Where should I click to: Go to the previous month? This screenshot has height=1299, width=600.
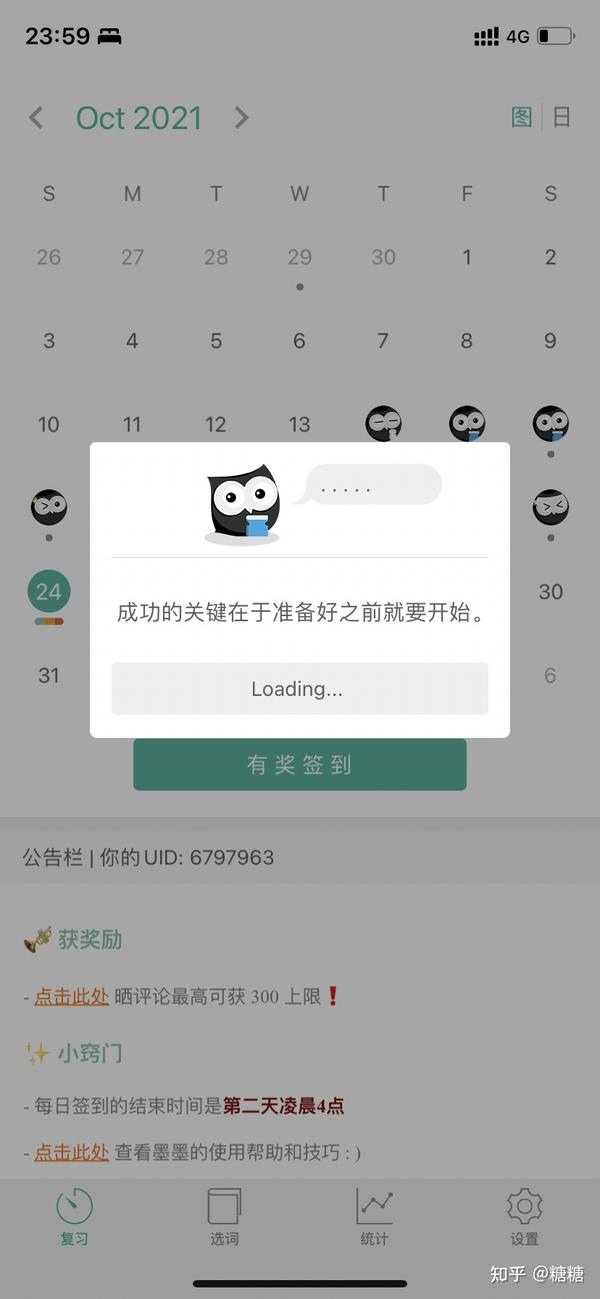coord(36,118)
